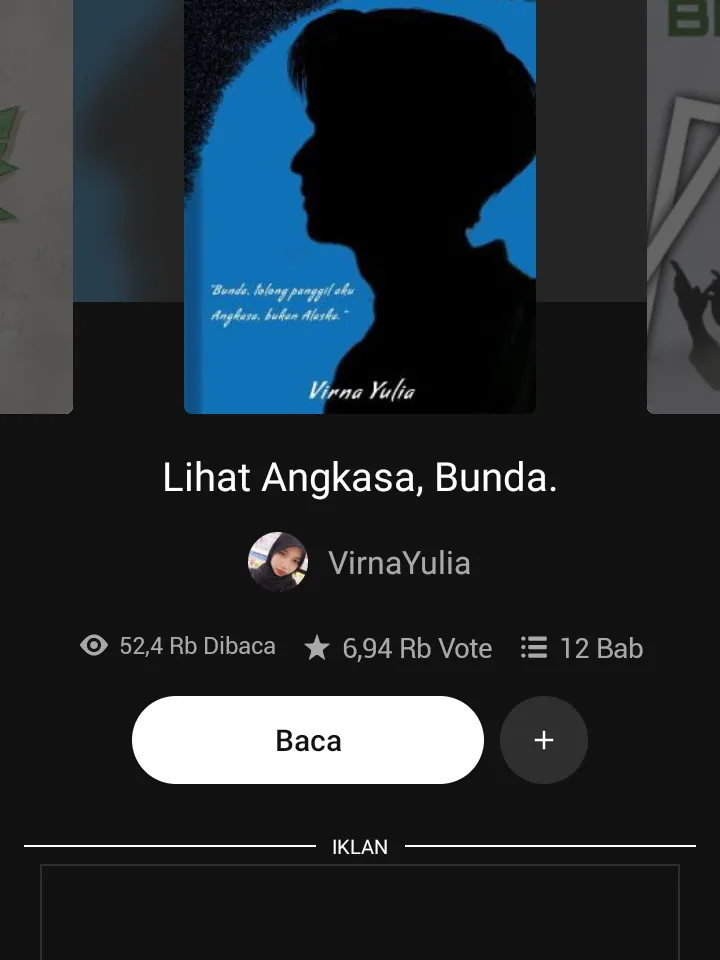Select the previous story cover on left
Screen dimensions: 720x960
pyautogui.click(x=36, y=205)
